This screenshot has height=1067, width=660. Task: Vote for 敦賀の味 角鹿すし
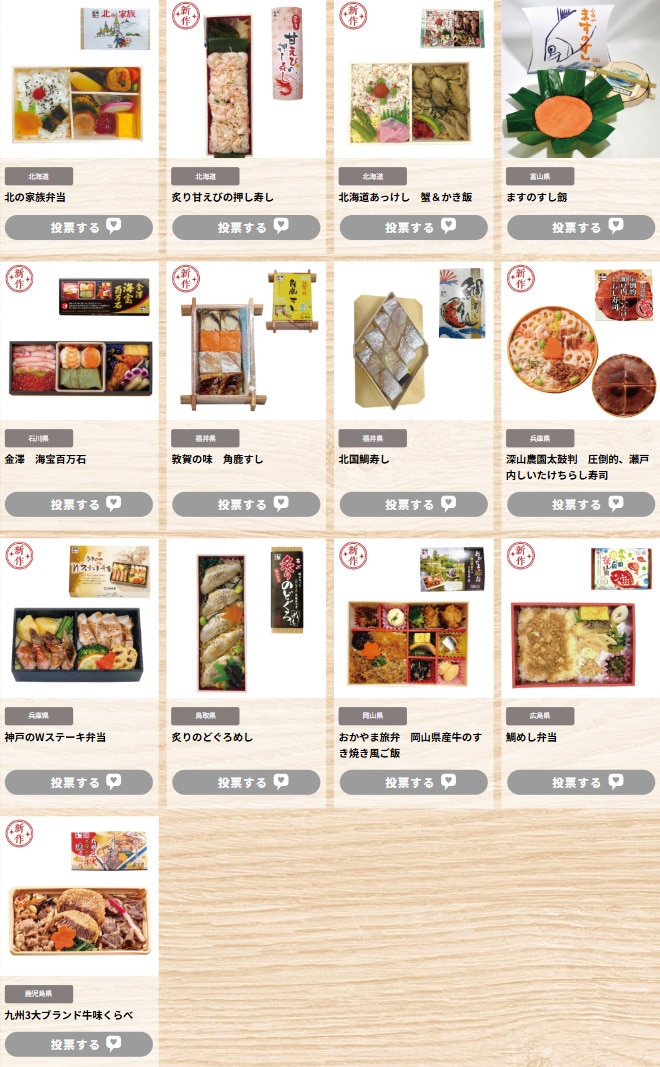[x=246, y=504]
